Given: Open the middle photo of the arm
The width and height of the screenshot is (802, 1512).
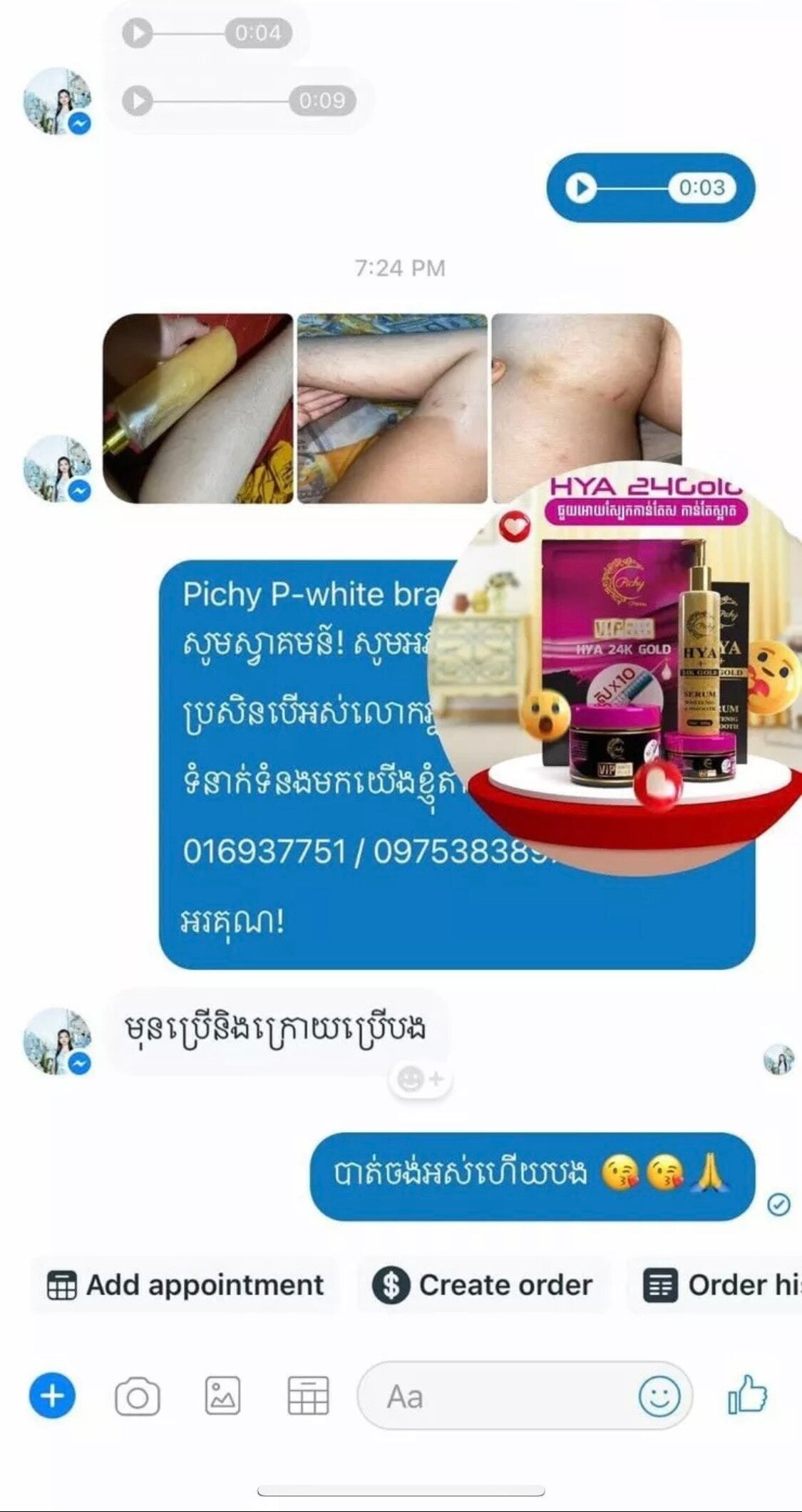Looking at the screenshot, I should (x=392, y=408).
